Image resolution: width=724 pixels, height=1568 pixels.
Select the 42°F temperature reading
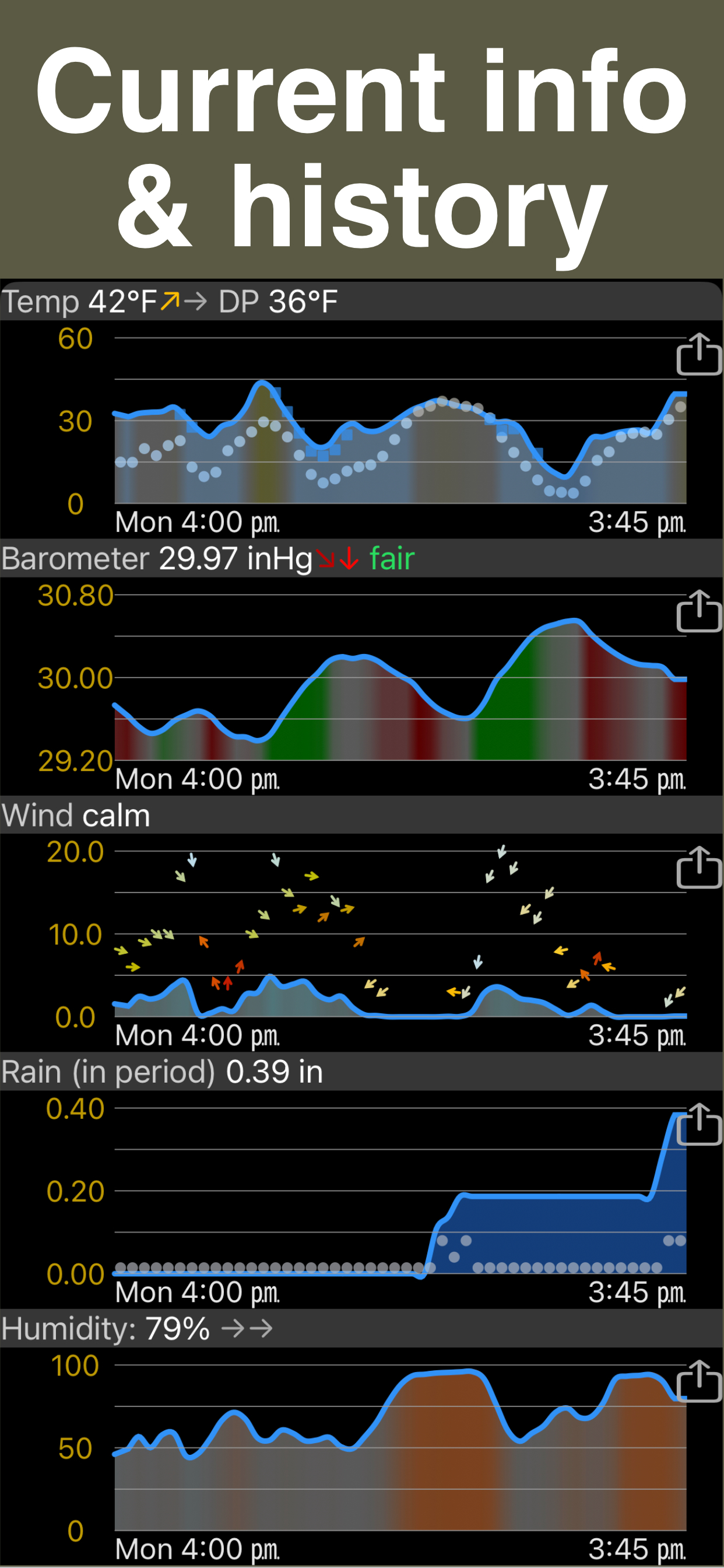click(x=121, y=300)
